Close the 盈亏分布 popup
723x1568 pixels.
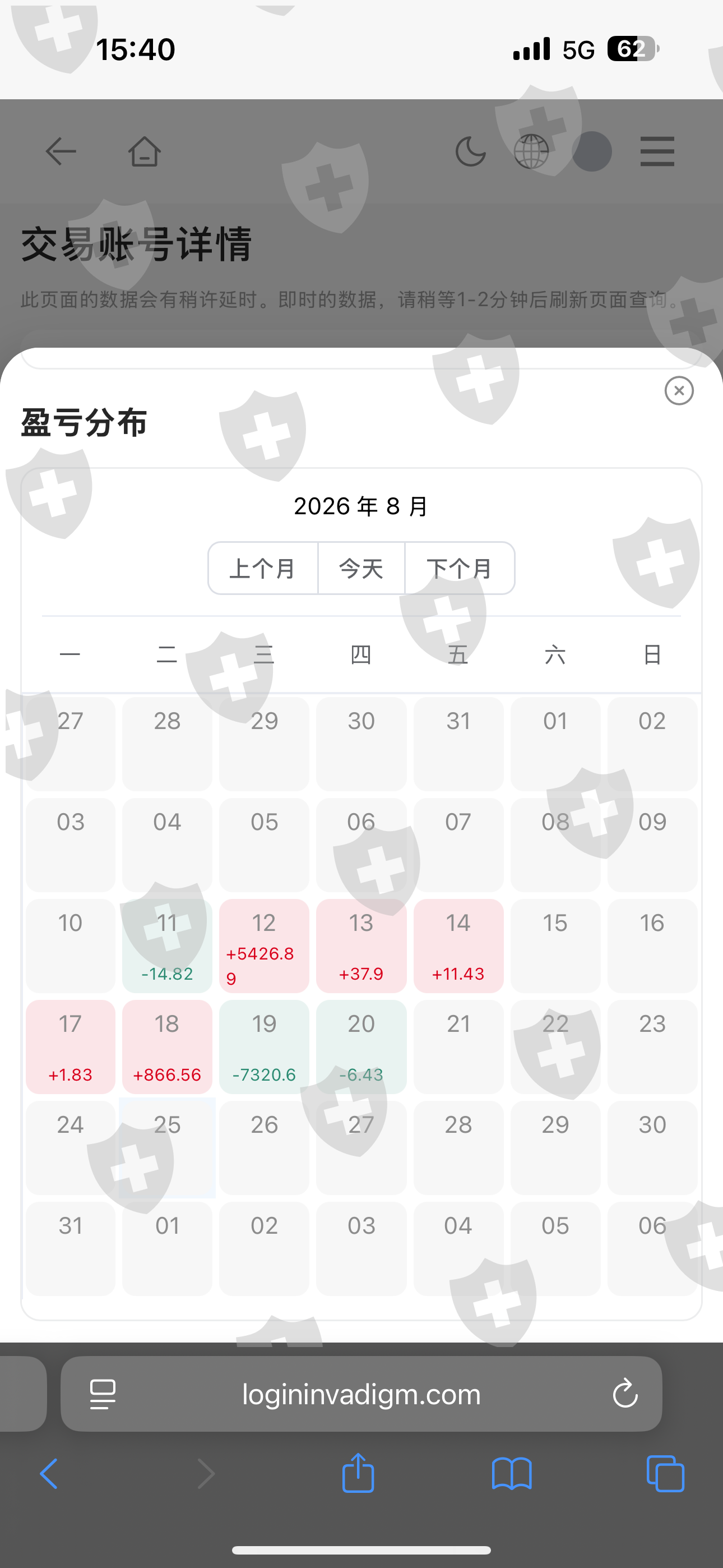[x=679, y=391]
